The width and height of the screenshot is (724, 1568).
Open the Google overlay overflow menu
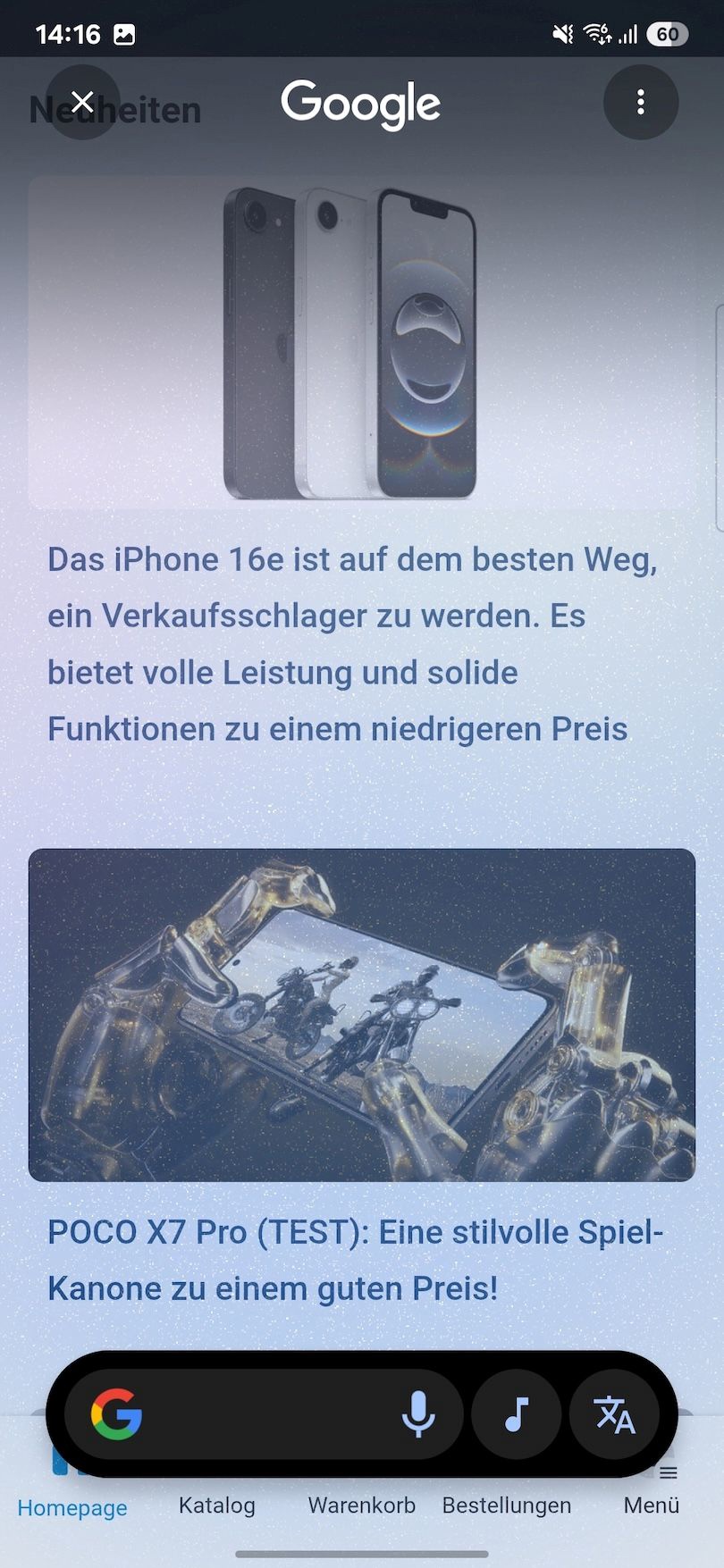coord(641,103)
